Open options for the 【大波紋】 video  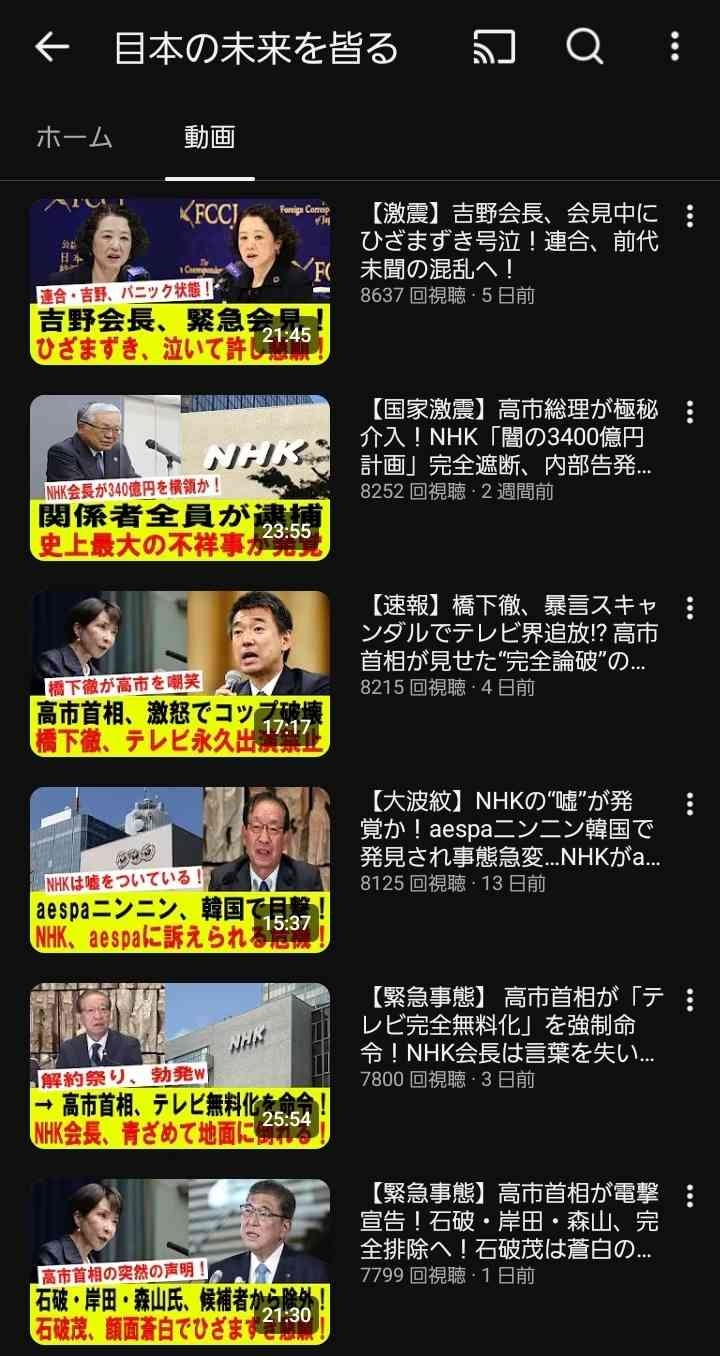coord(689,803)
